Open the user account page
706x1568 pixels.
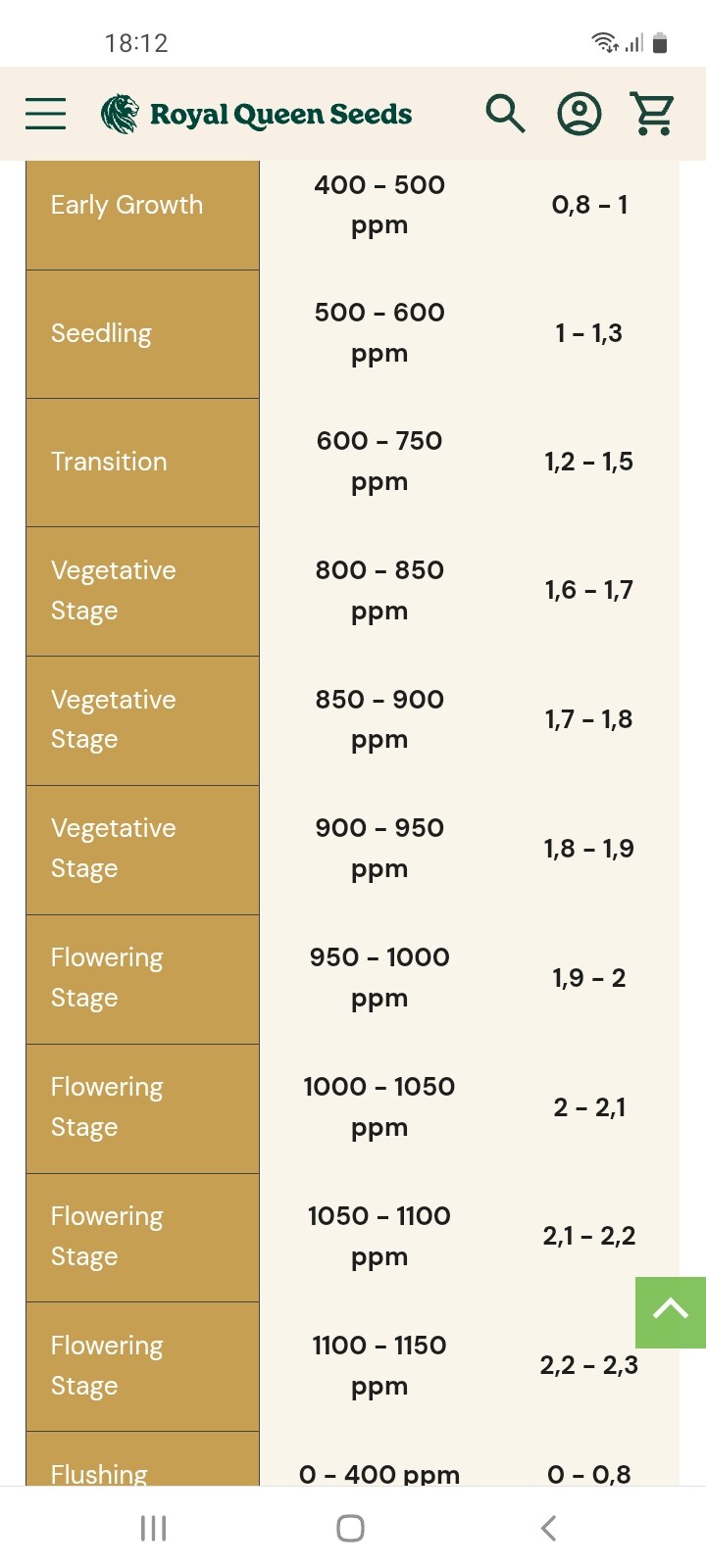click(580, 114)
